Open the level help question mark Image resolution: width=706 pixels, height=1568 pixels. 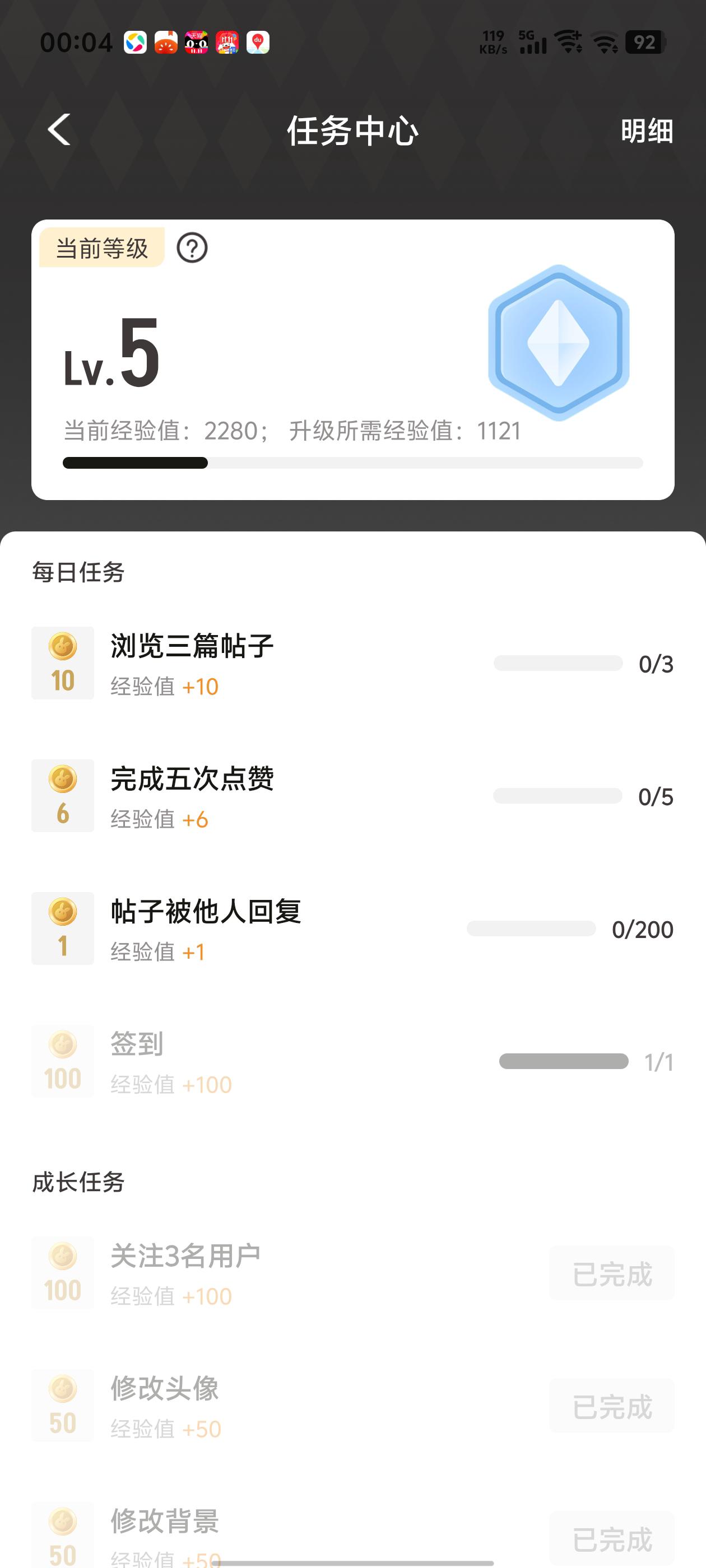click(x=192, y=248)
